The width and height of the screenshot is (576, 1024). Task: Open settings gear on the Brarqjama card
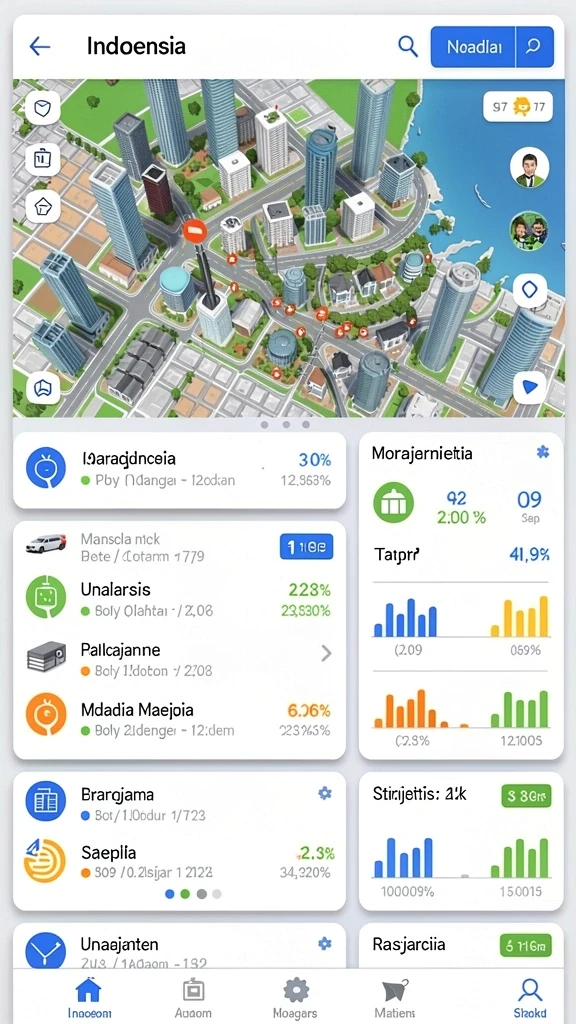click(325, 793)
